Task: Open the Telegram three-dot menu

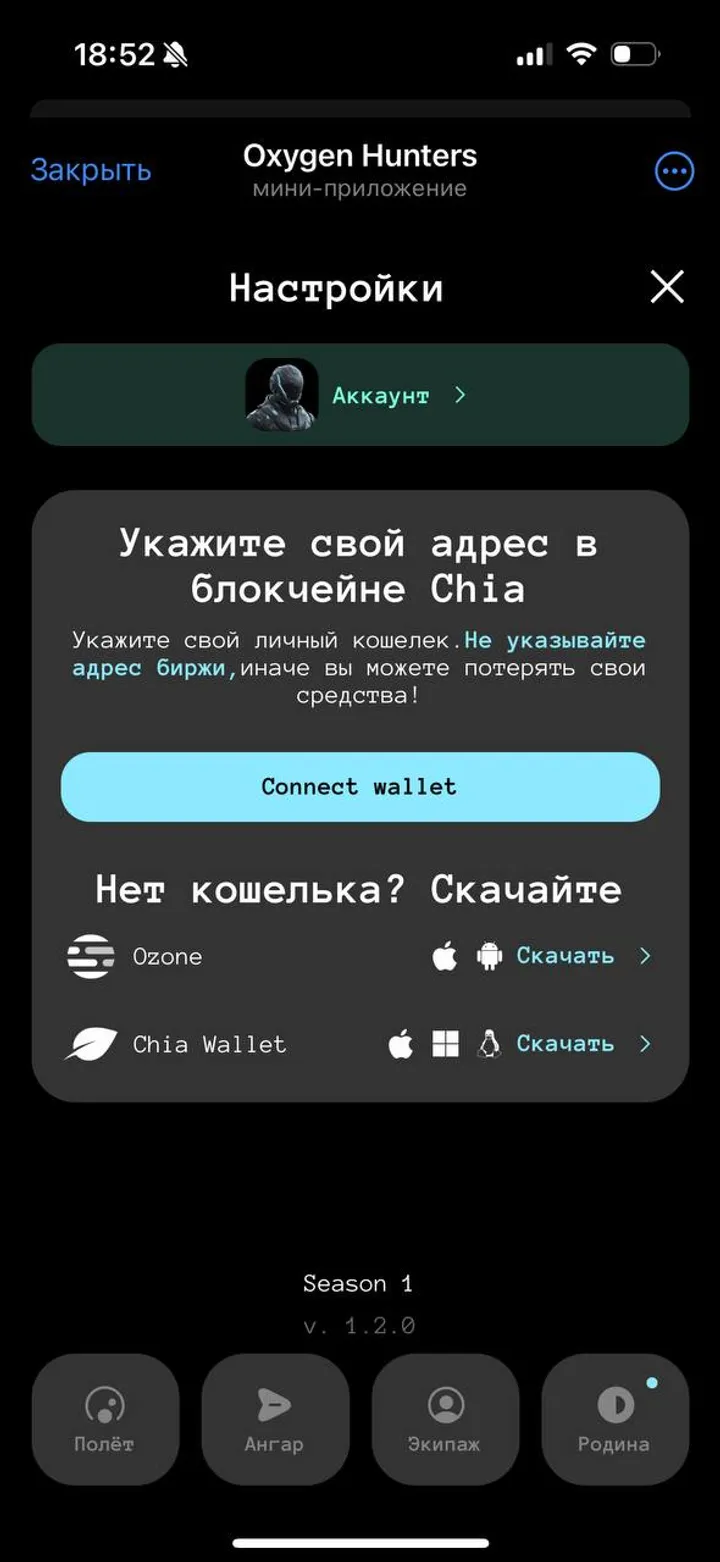Action: [673, 170]
